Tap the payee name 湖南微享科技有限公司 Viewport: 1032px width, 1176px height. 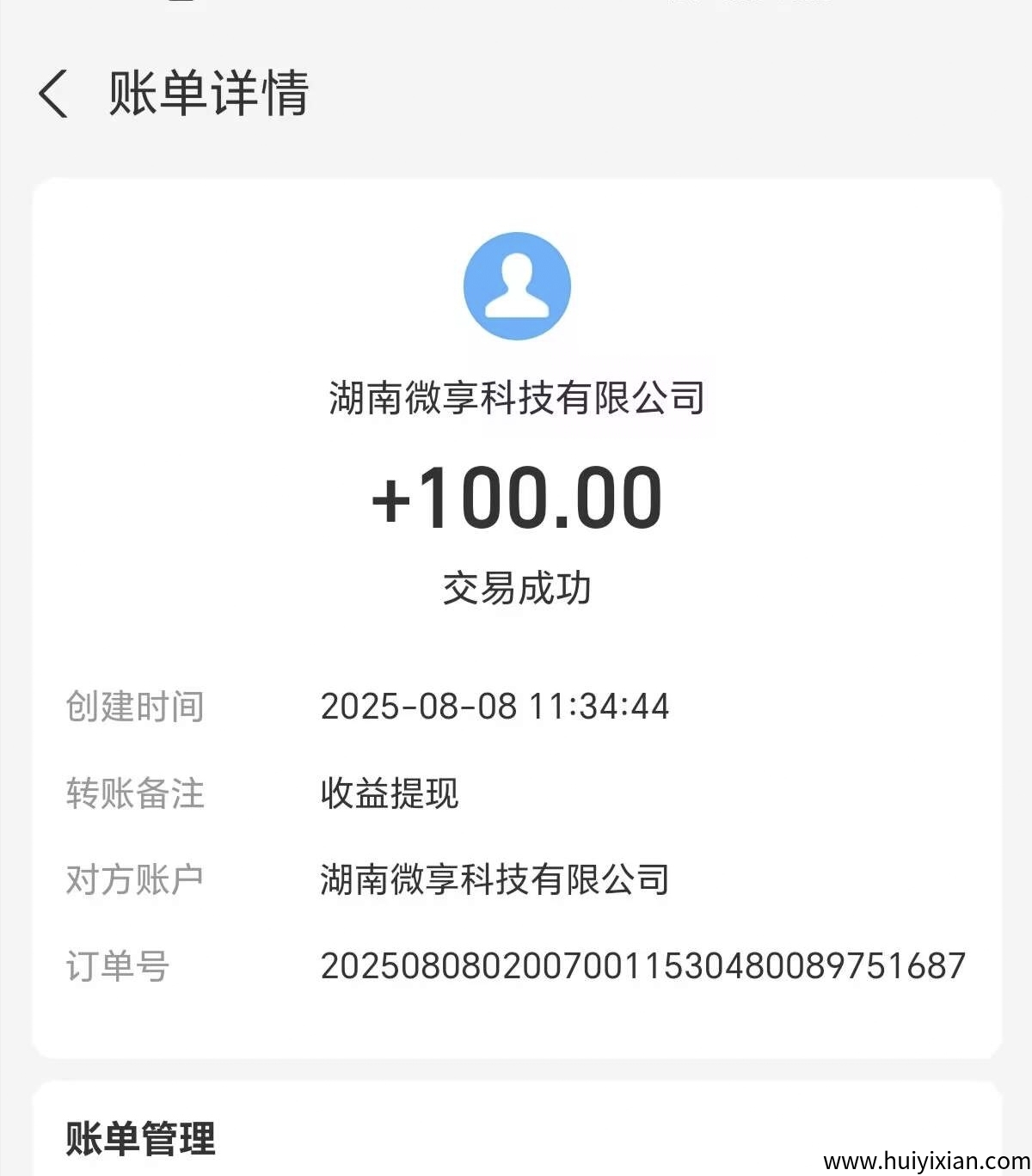tap(516, 395)
